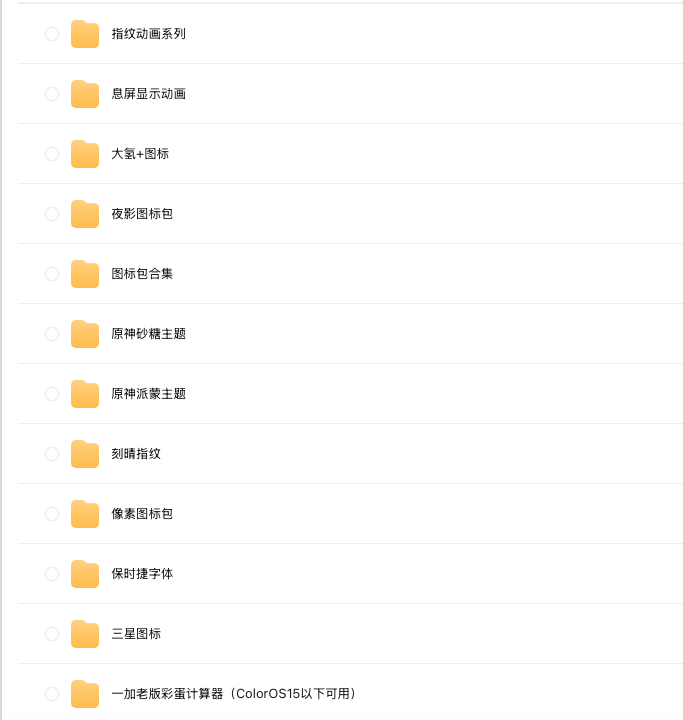Tick the checkbox for 三星图标
Screen dimensions: 683x720
[52, 634]
